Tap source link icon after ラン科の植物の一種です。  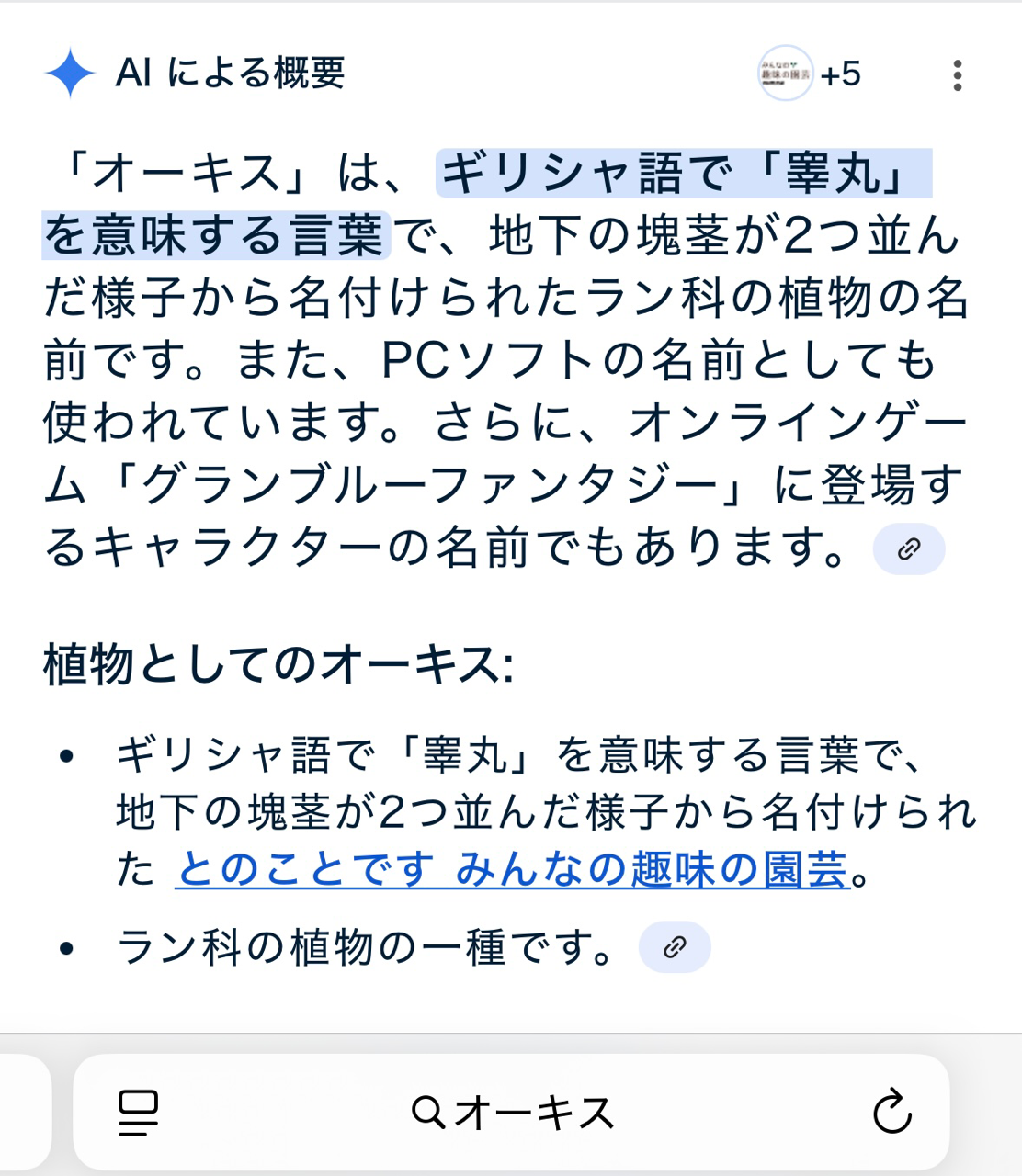point(674,947)
